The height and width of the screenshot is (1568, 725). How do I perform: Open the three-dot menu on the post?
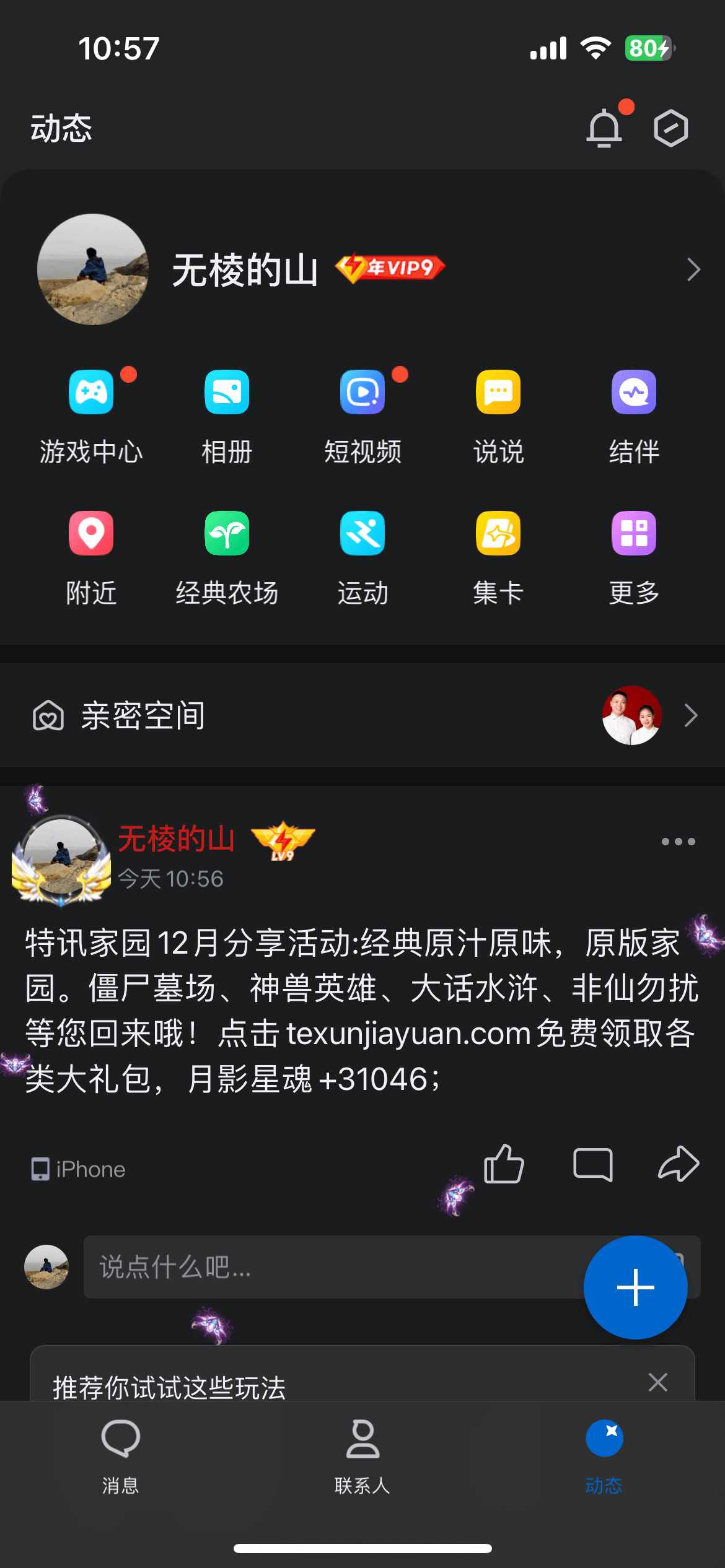point(678,842)
